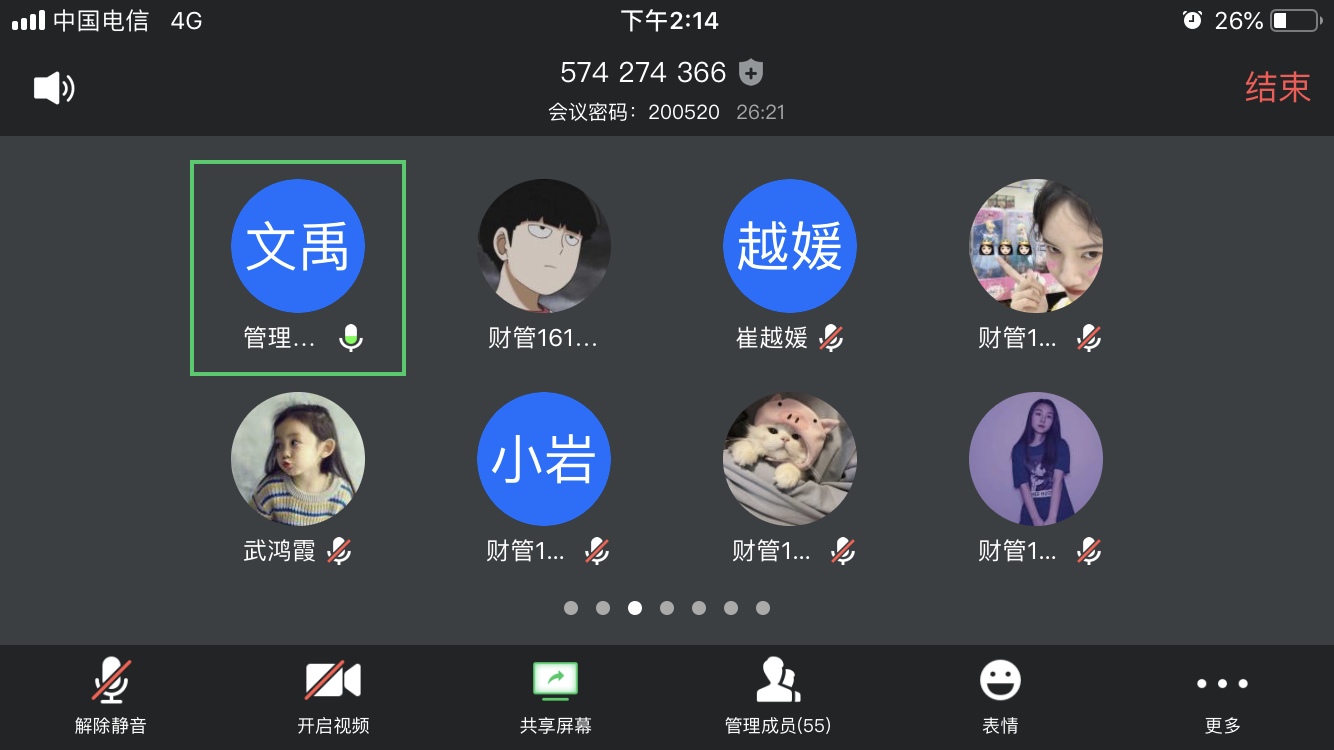Turn on camera with 开启视频
Image resolution: width=1334 pixels, height=750 pixels.
pyautogui.click(x=333, y=696)
